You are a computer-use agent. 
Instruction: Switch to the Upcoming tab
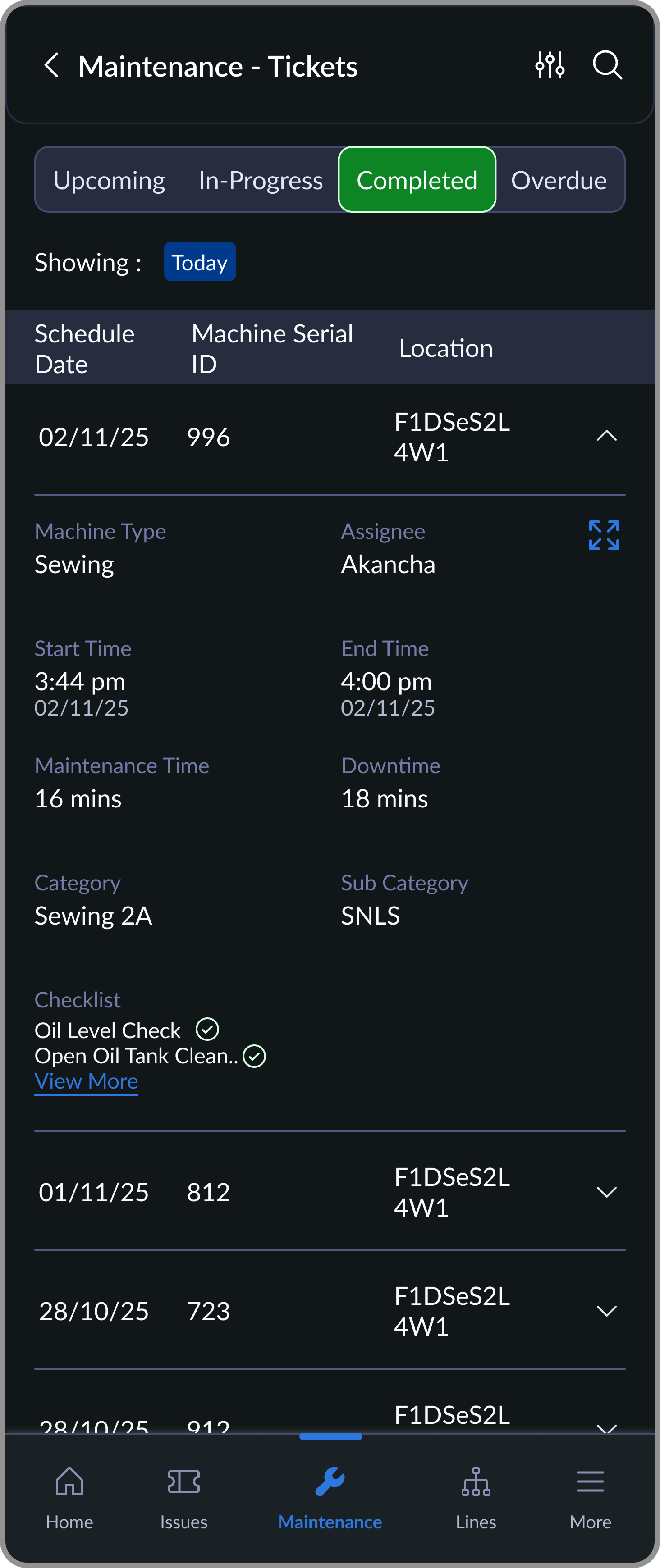(110, 180)
